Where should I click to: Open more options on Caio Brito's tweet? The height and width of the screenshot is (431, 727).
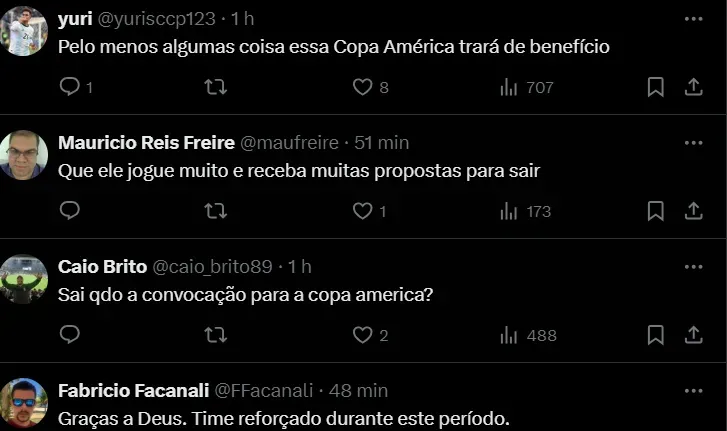point(693,267)
